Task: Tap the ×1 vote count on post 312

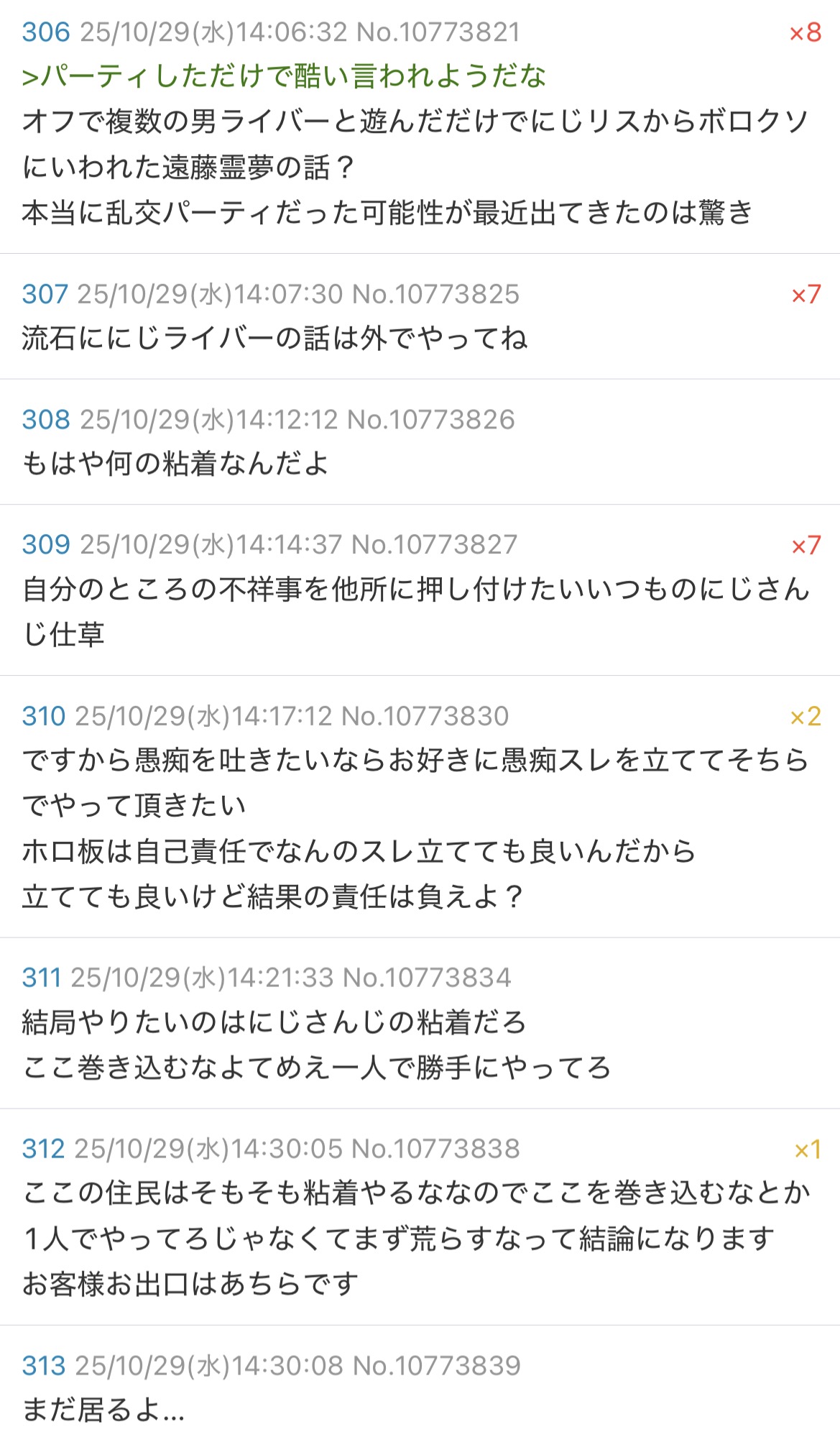Action: pos(807,1150)
